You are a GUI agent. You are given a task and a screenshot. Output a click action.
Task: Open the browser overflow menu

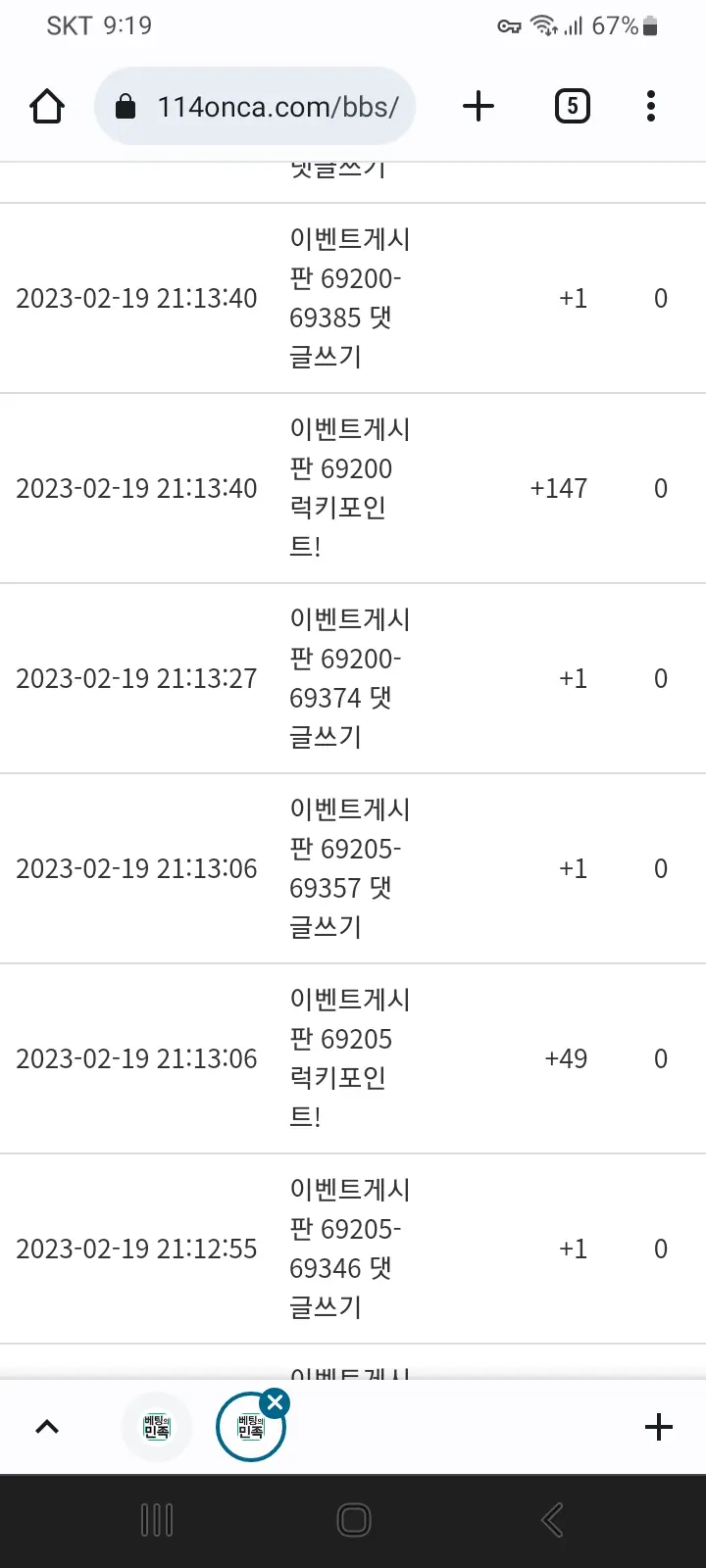click(651, 106)
